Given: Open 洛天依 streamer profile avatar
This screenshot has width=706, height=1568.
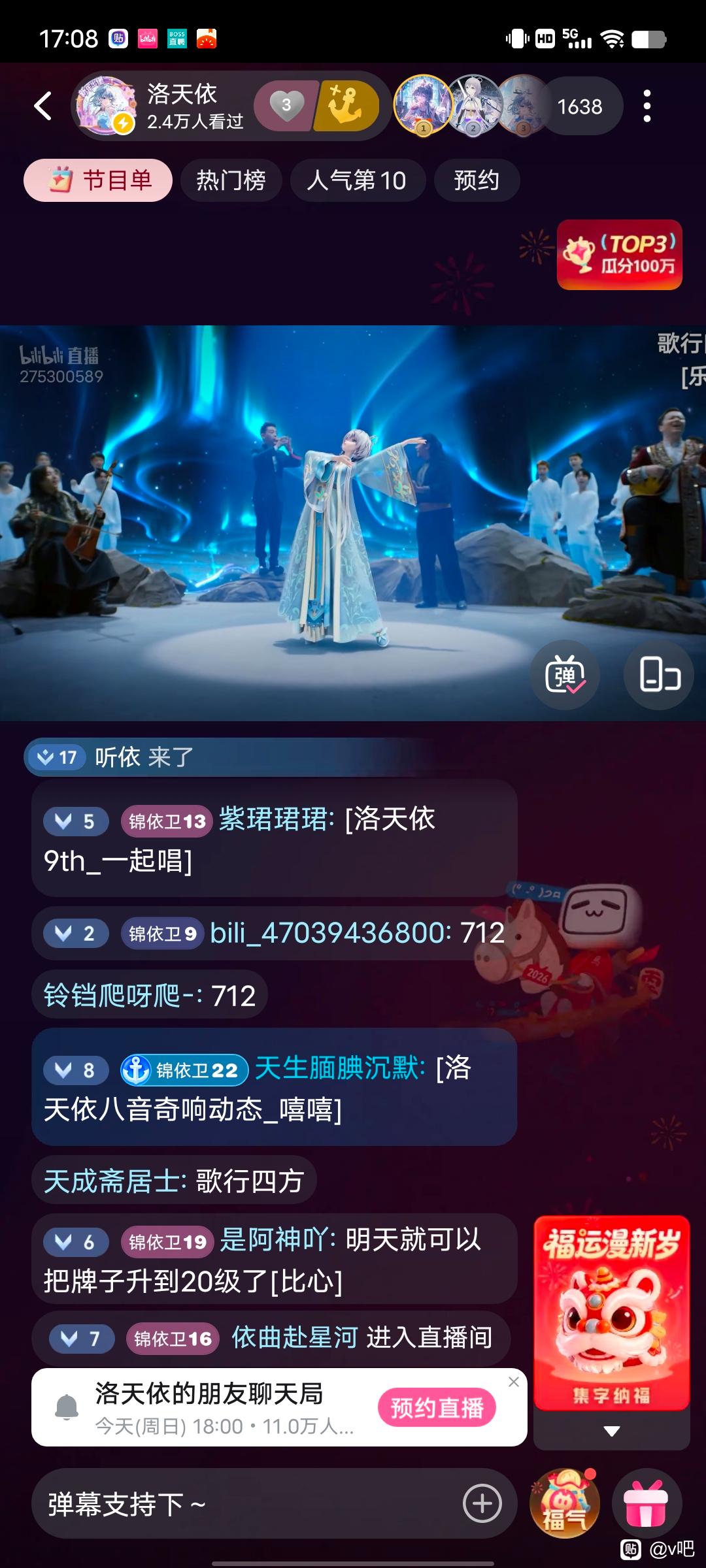Looking at the screenshot, I should tap(105, 106).
